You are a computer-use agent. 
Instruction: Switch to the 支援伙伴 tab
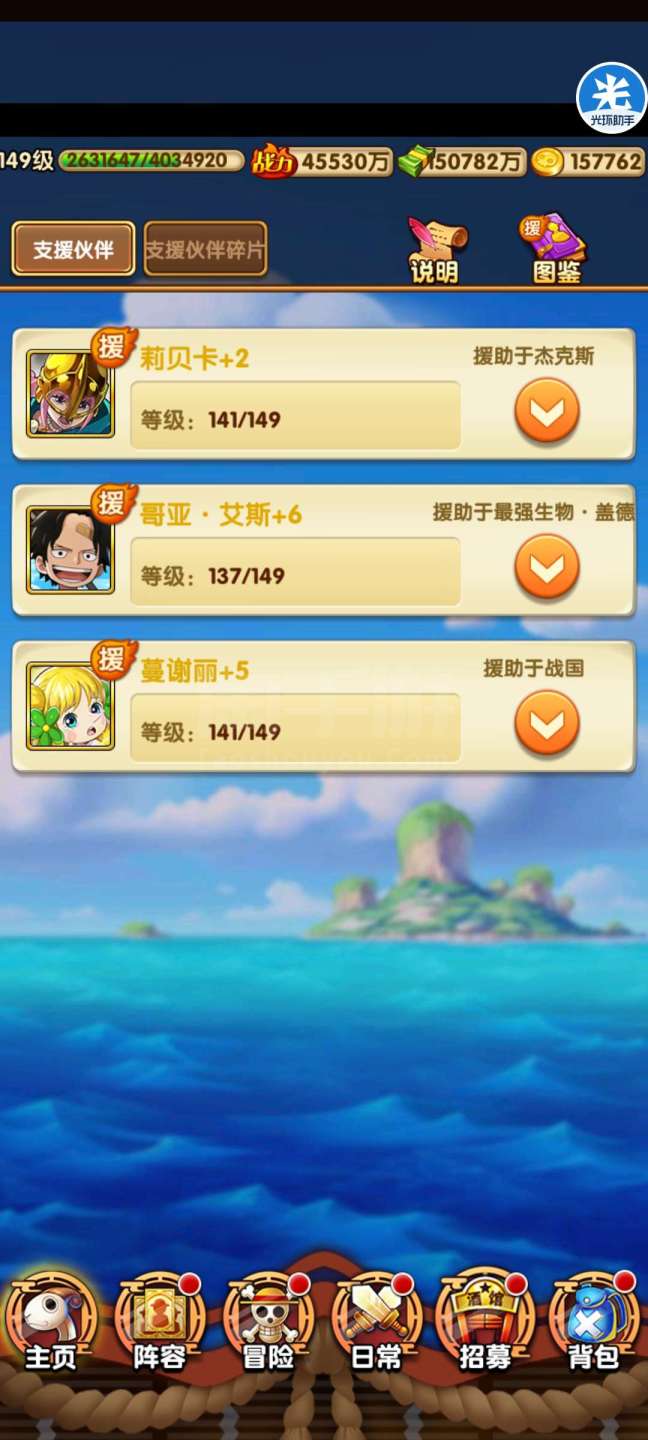tap(73, 249)
